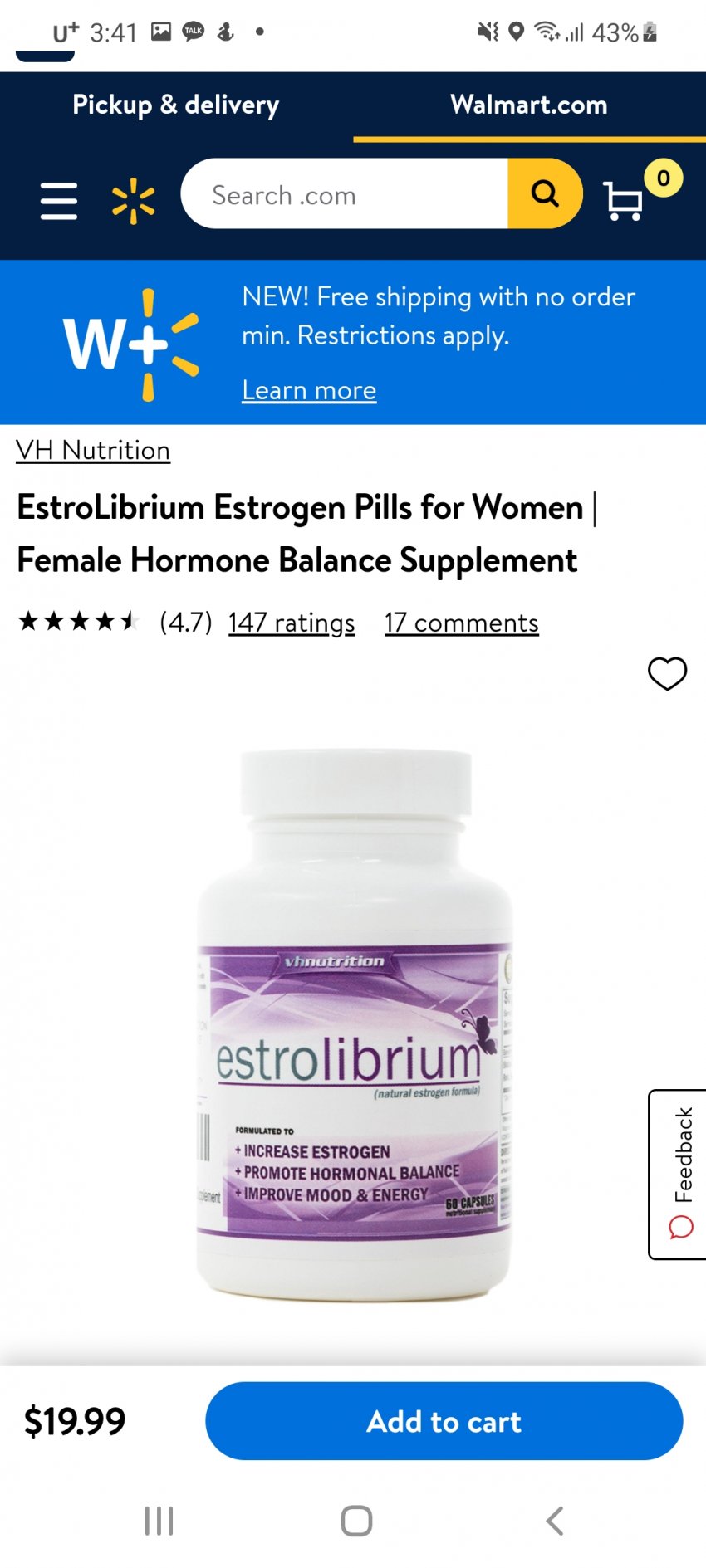Open Learn more about free shipping
Image resolution: width=706 pixels, height=1568 pixels.
point(309,390)
